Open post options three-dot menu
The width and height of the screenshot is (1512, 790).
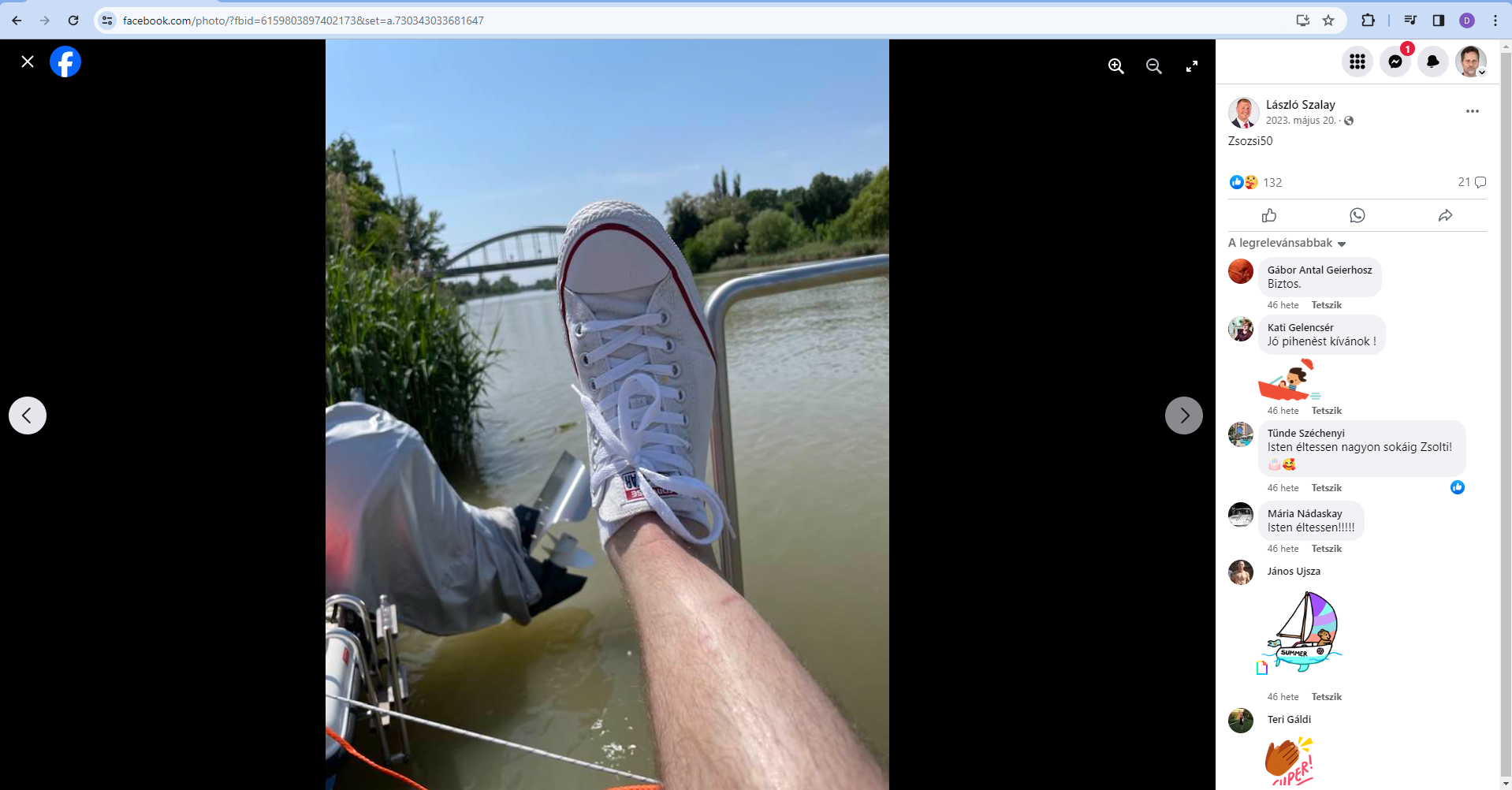tap(1472, 111)
